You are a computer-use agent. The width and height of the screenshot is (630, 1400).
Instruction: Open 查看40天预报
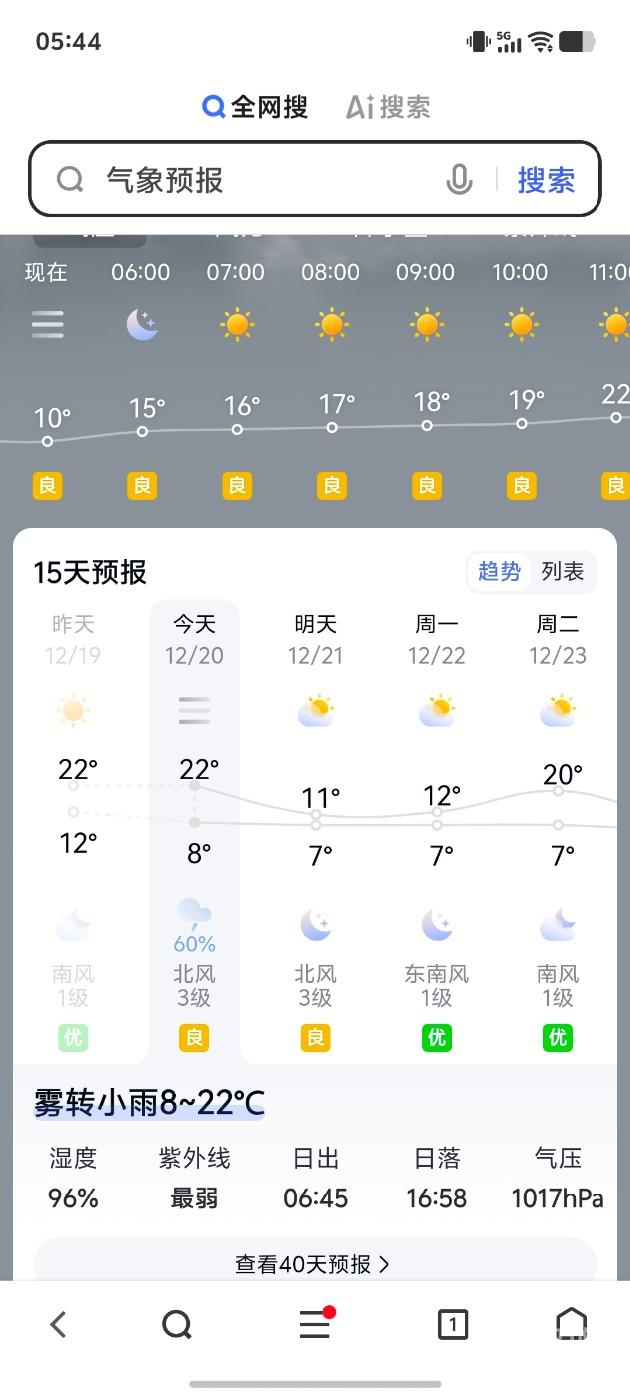[x=314, y=1264]
